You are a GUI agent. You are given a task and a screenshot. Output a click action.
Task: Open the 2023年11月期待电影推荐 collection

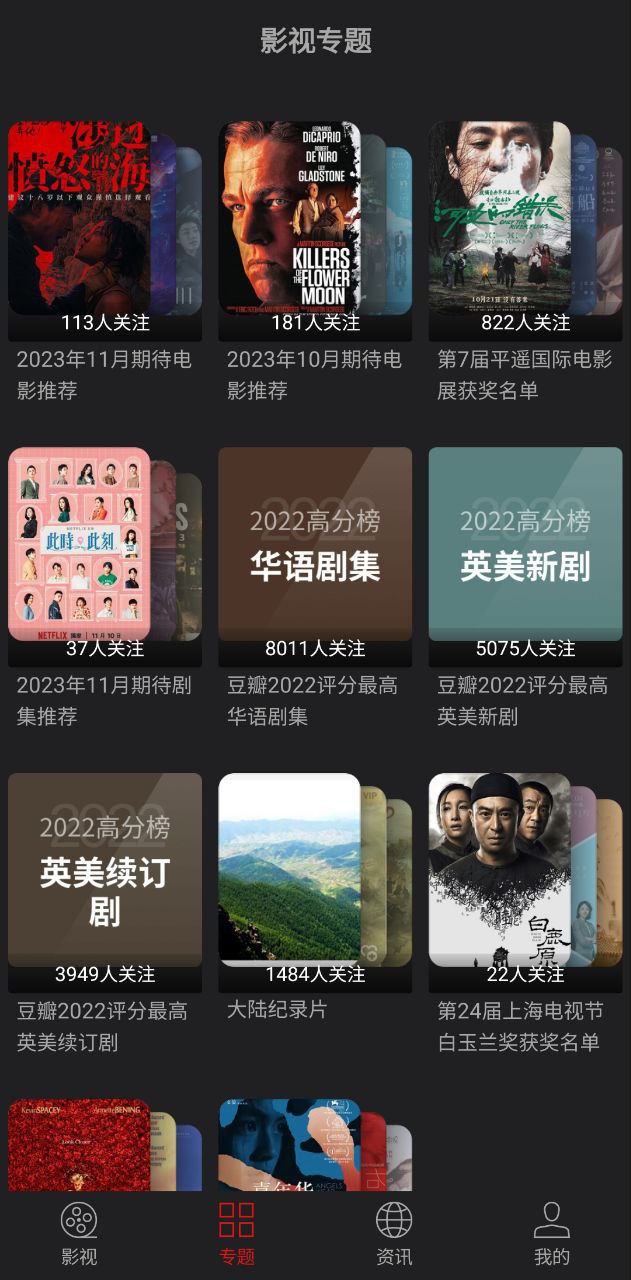tap(105, 230)
